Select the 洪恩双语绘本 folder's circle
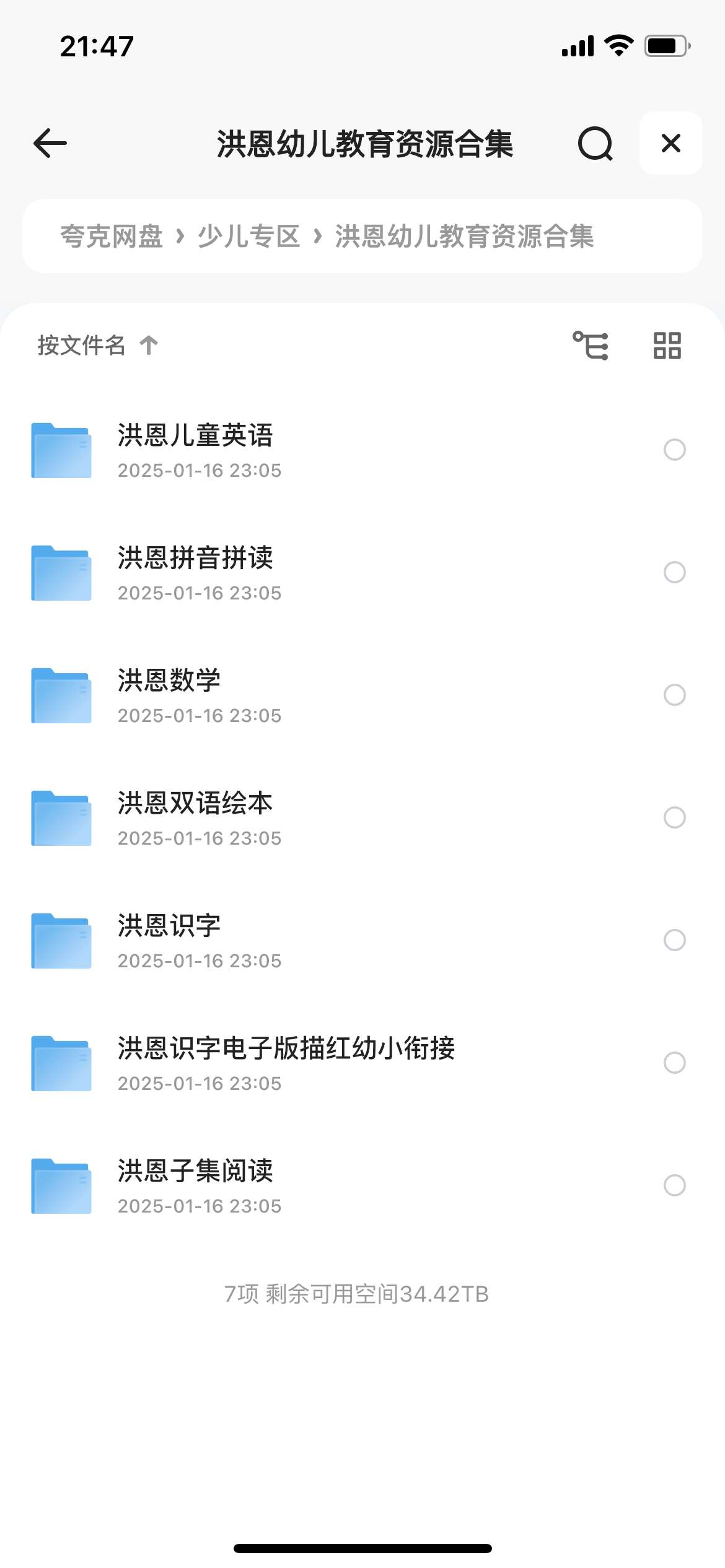Screen dimensions: 725x1568 click(x=675, y=817)
